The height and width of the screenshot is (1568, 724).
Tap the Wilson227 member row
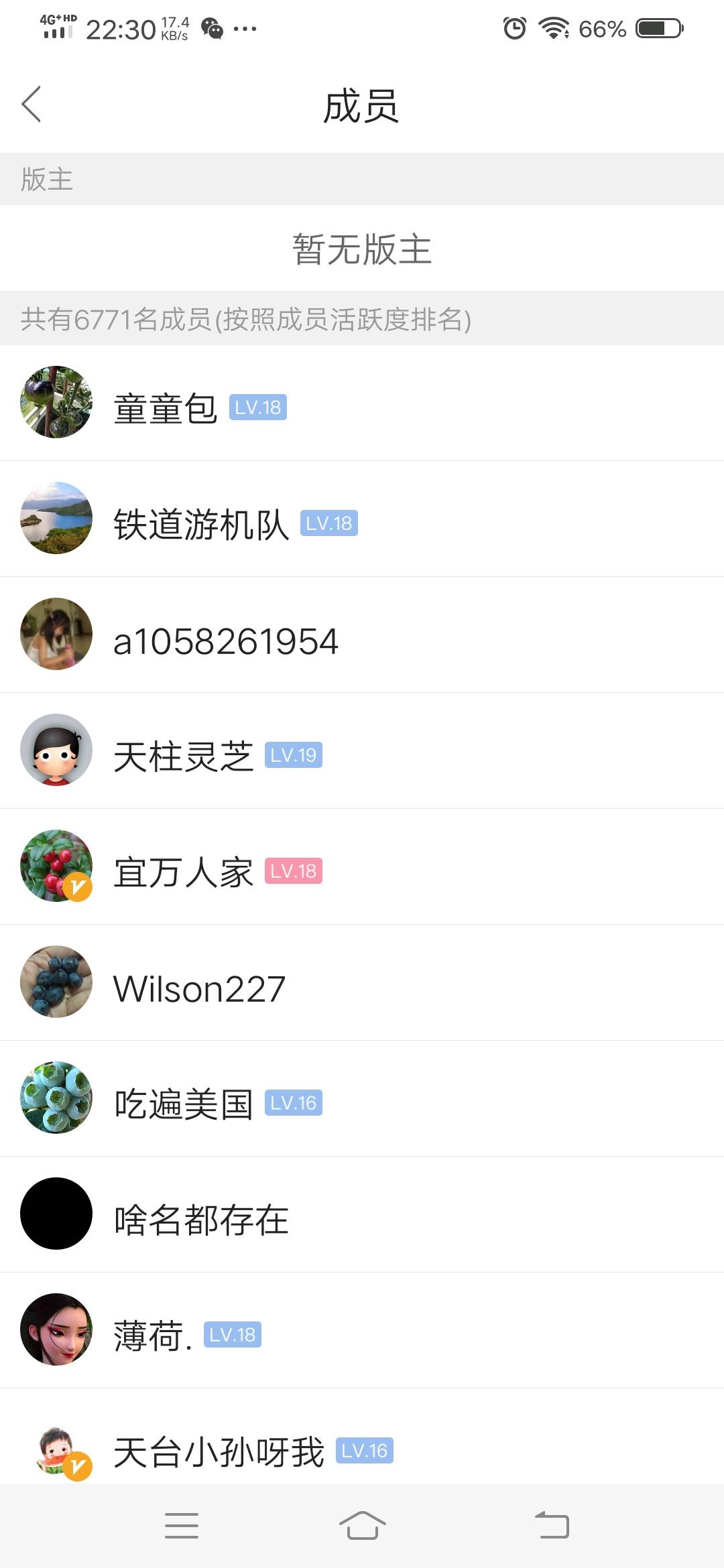click(199, 988)
